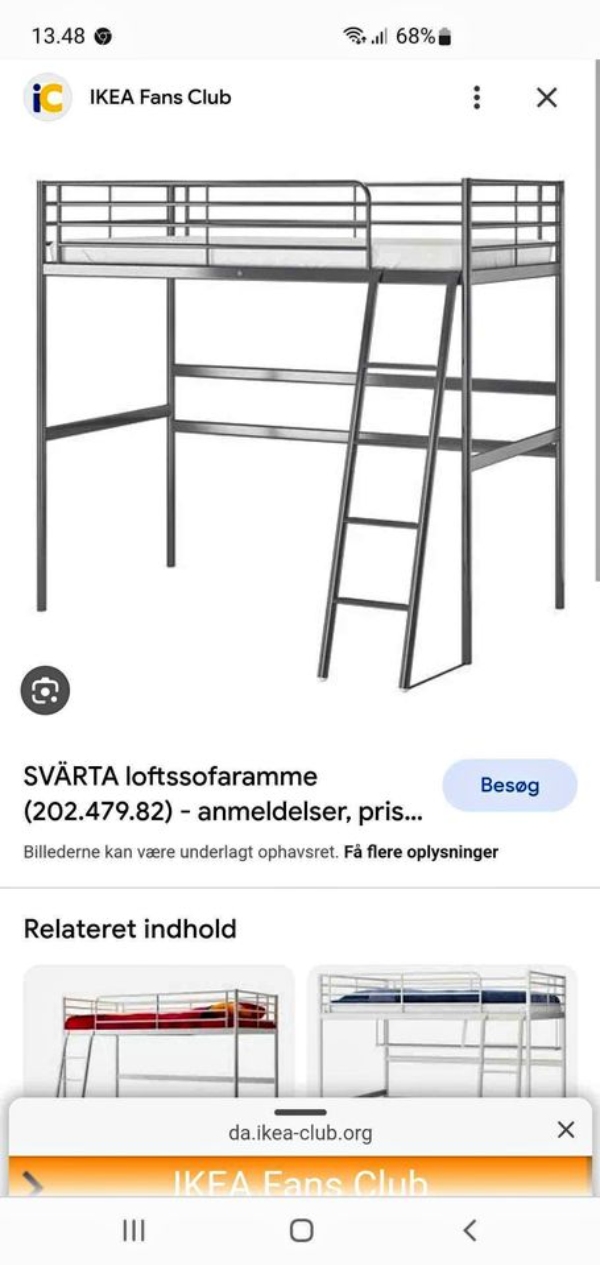Image resolution: width=600 pixels, height=1265 pixels.
Task: Close the image viewer
Action: [546, 97]
